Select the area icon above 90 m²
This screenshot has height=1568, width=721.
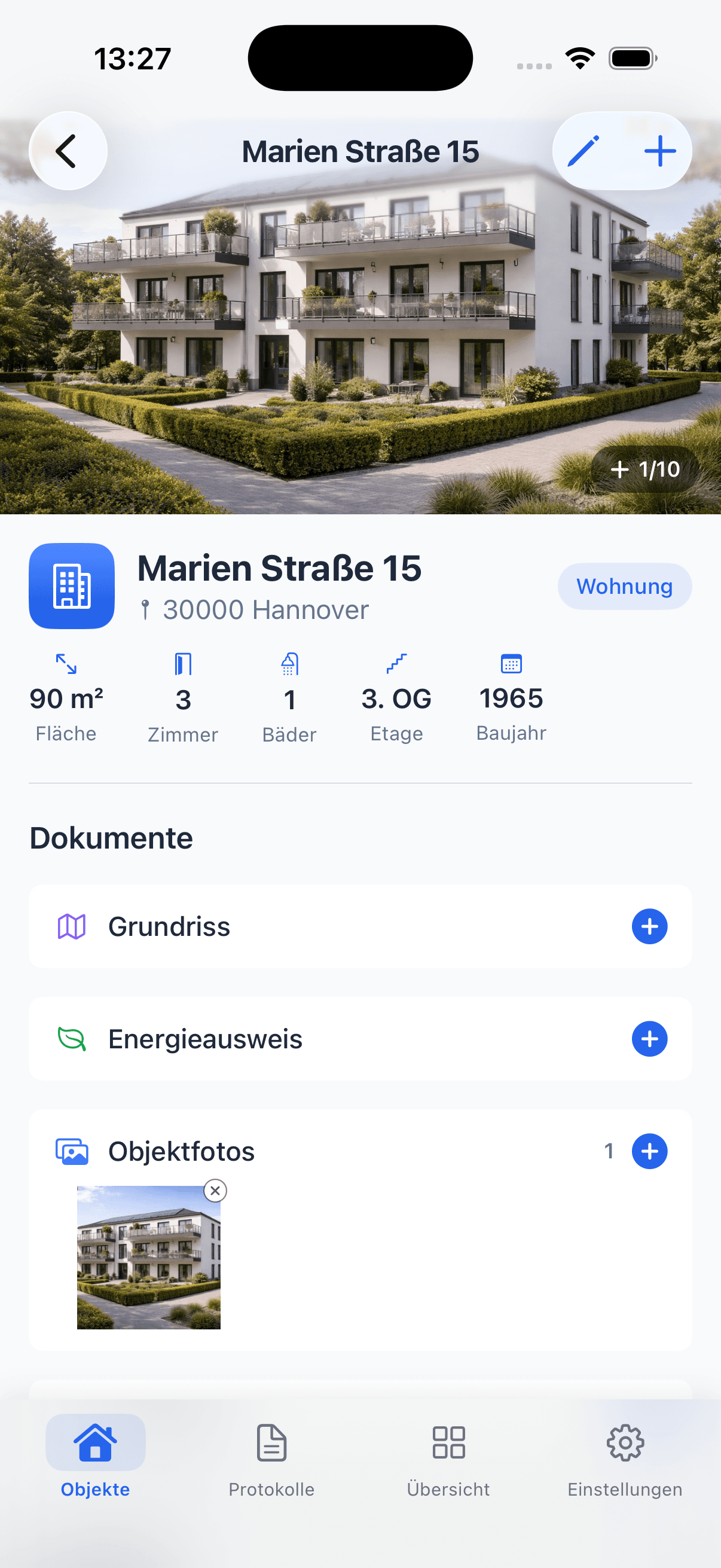pos(65,665)
